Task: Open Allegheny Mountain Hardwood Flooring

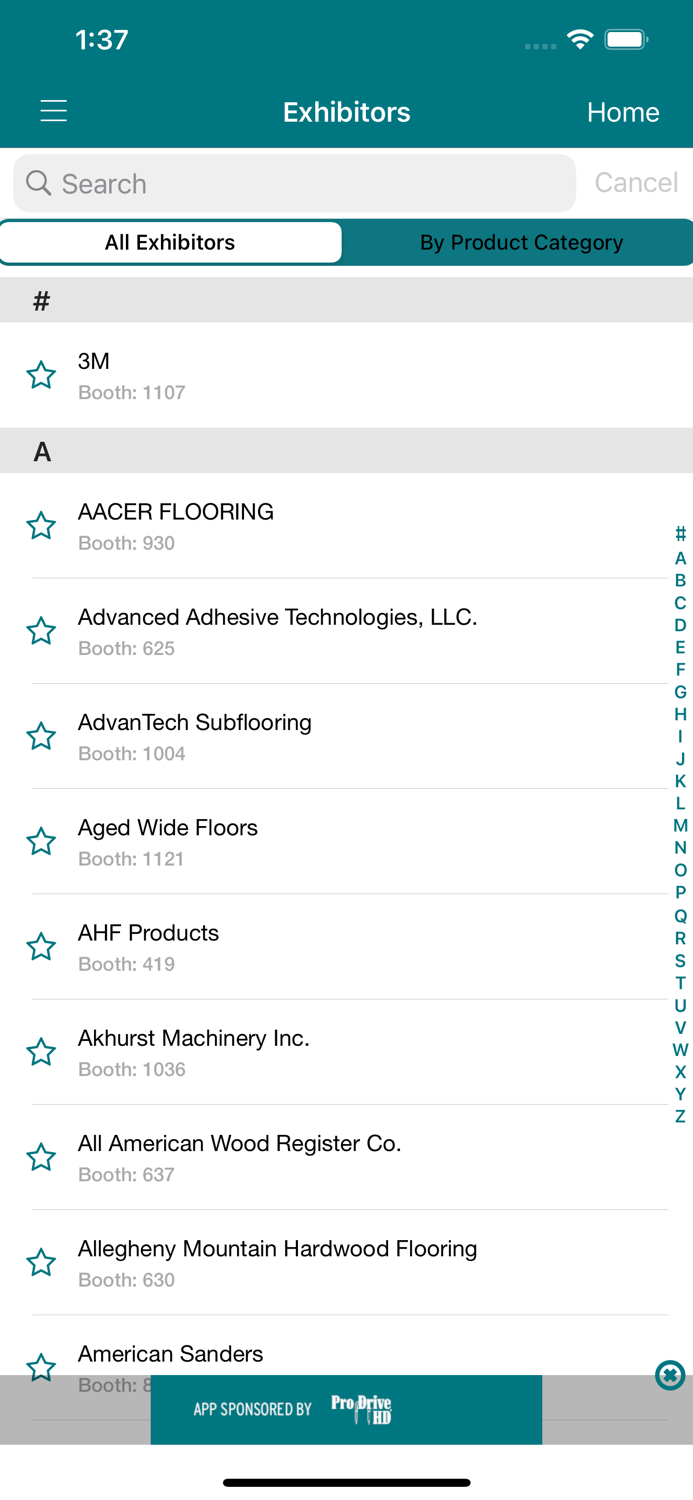Action: pos(300,1262)
